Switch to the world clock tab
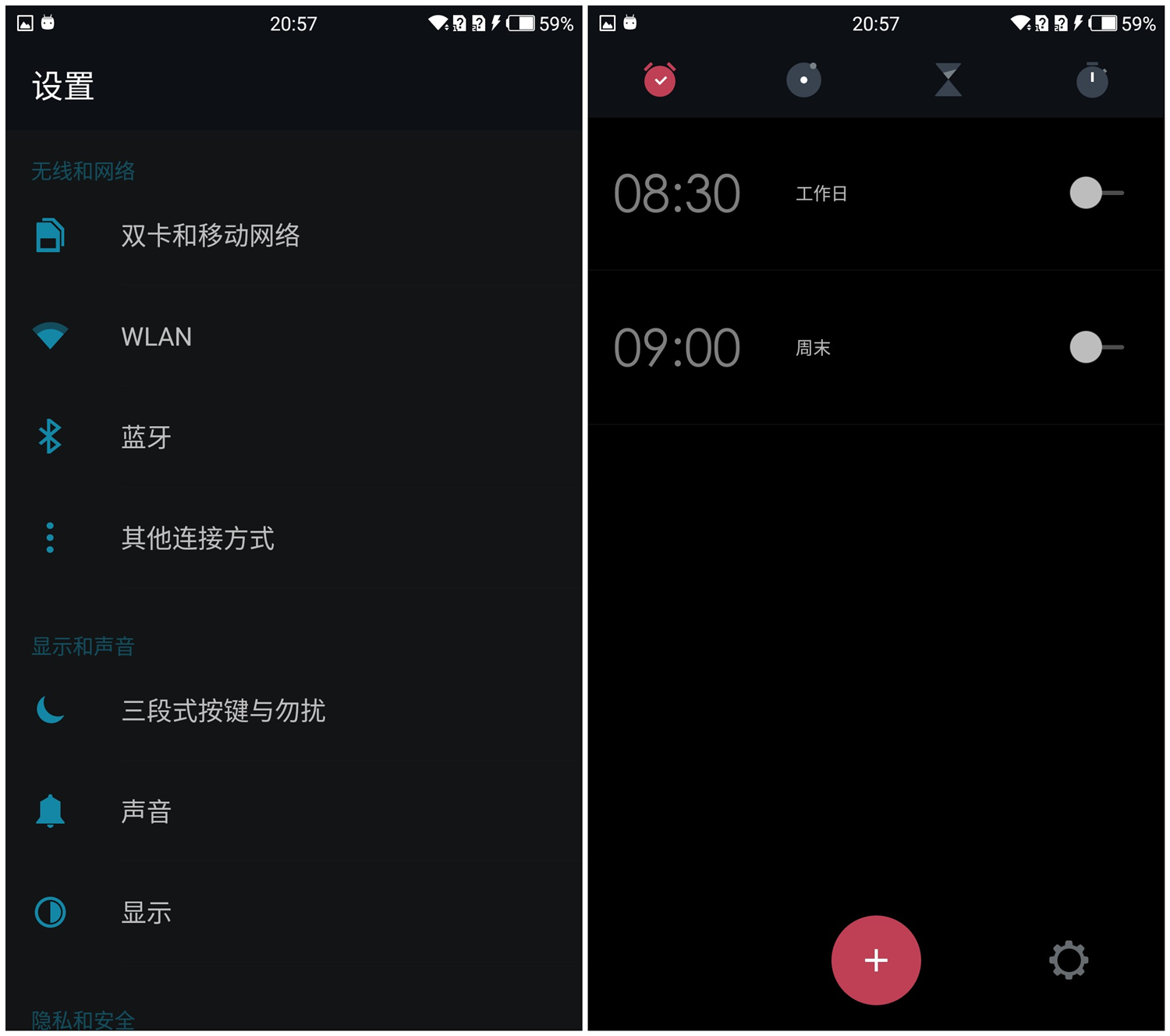The height and width of the screenshot is (1036, 1170). (x=803, y=80)
